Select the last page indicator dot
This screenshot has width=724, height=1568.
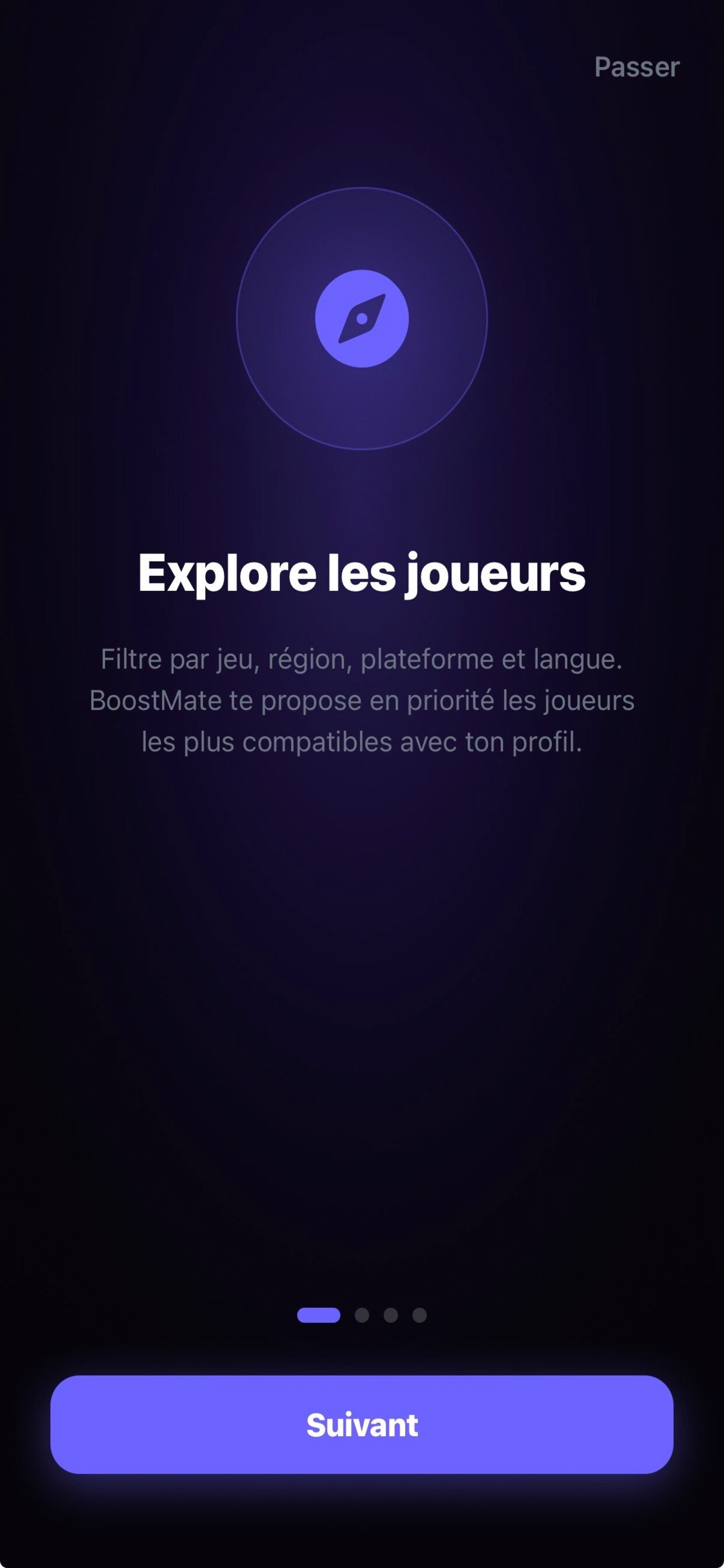pos(420,1315)
